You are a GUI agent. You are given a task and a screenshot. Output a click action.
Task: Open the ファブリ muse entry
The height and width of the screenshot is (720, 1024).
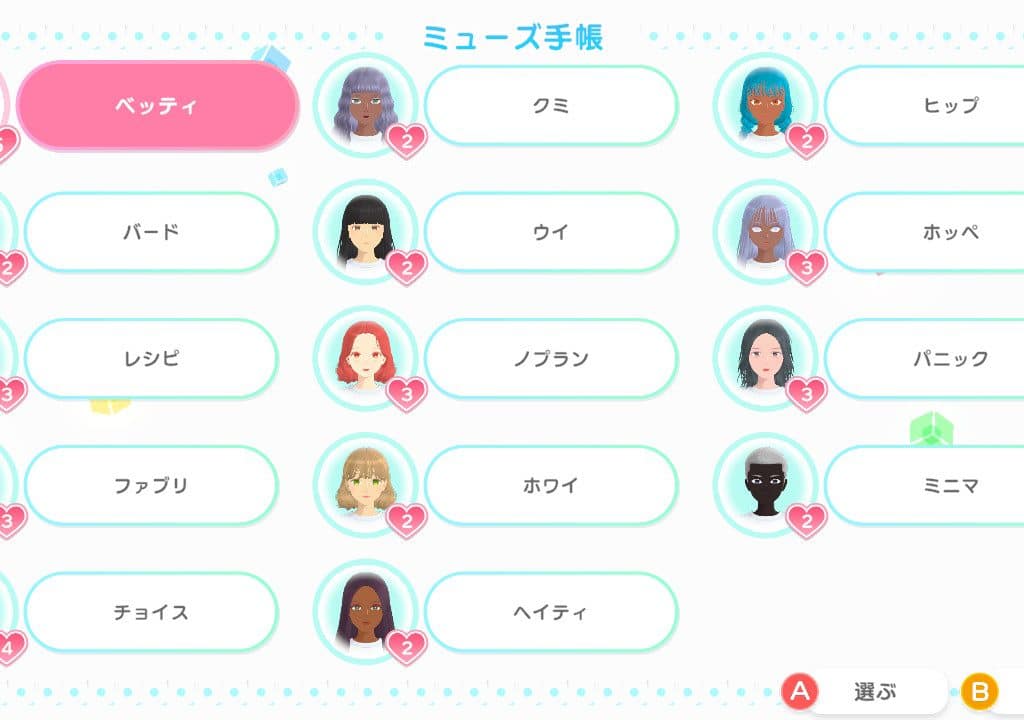[151, 485]
